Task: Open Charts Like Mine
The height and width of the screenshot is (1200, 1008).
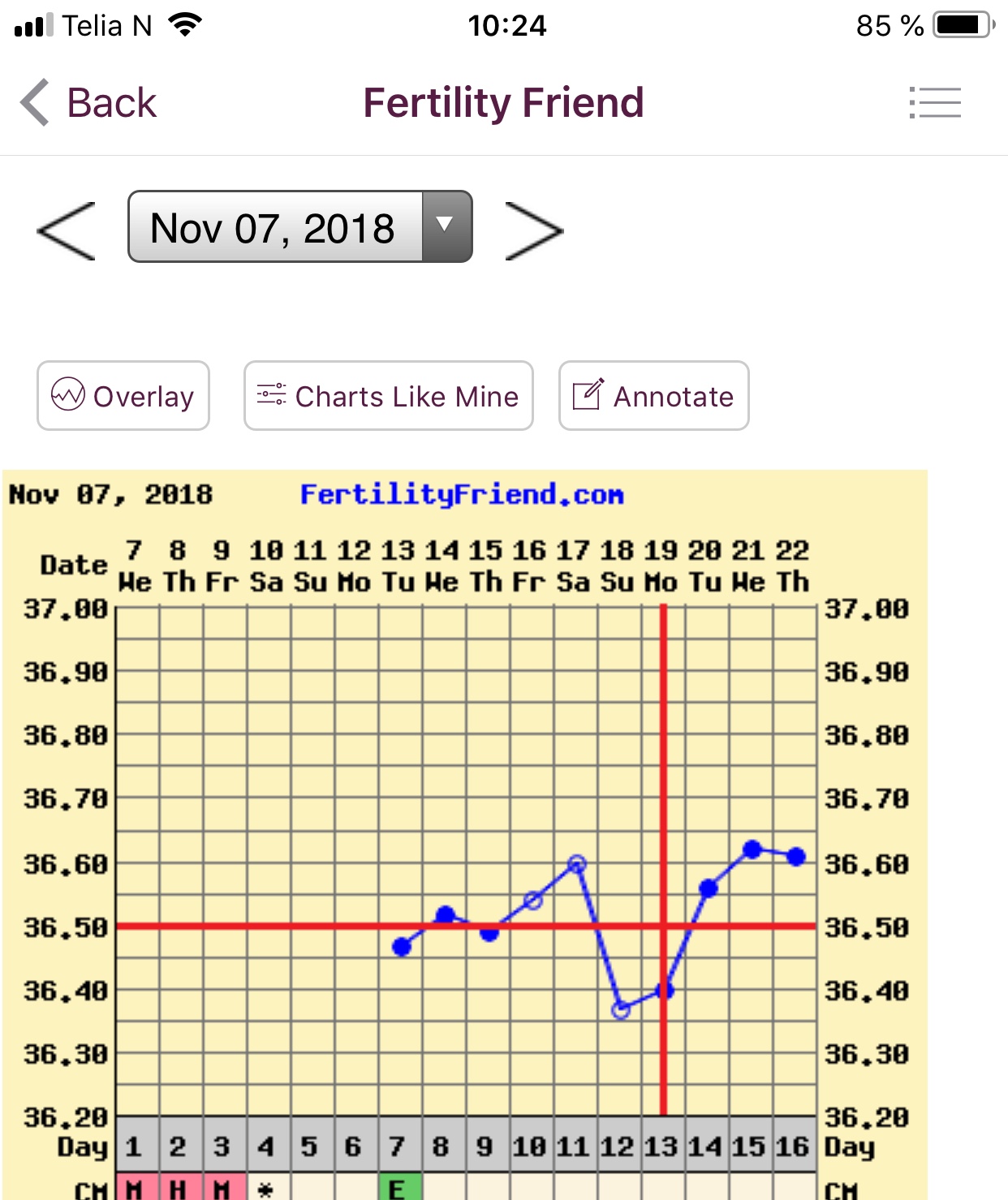Action: click(x=389, y=396)
